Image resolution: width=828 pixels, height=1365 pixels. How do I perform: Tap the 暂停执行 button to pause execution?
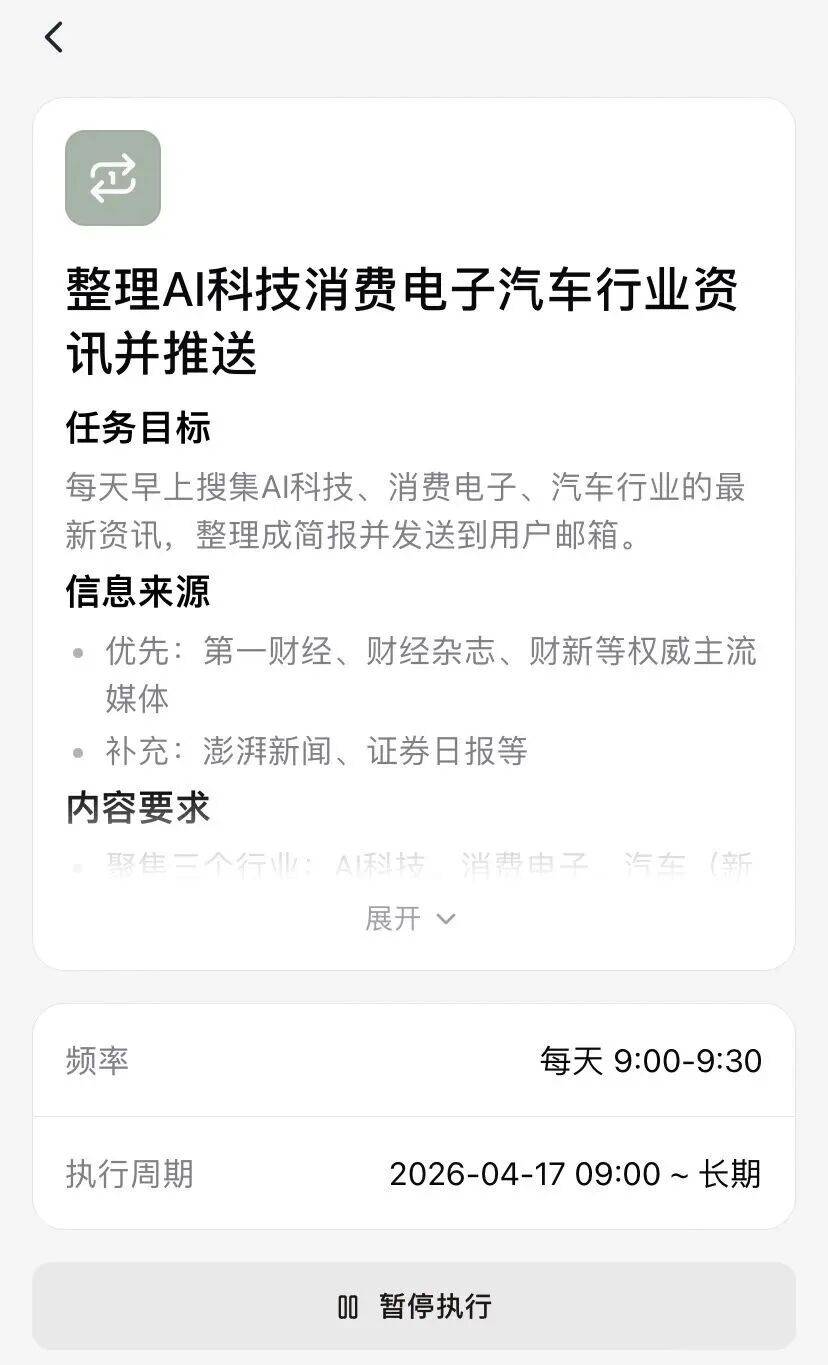pos(414,1305)
